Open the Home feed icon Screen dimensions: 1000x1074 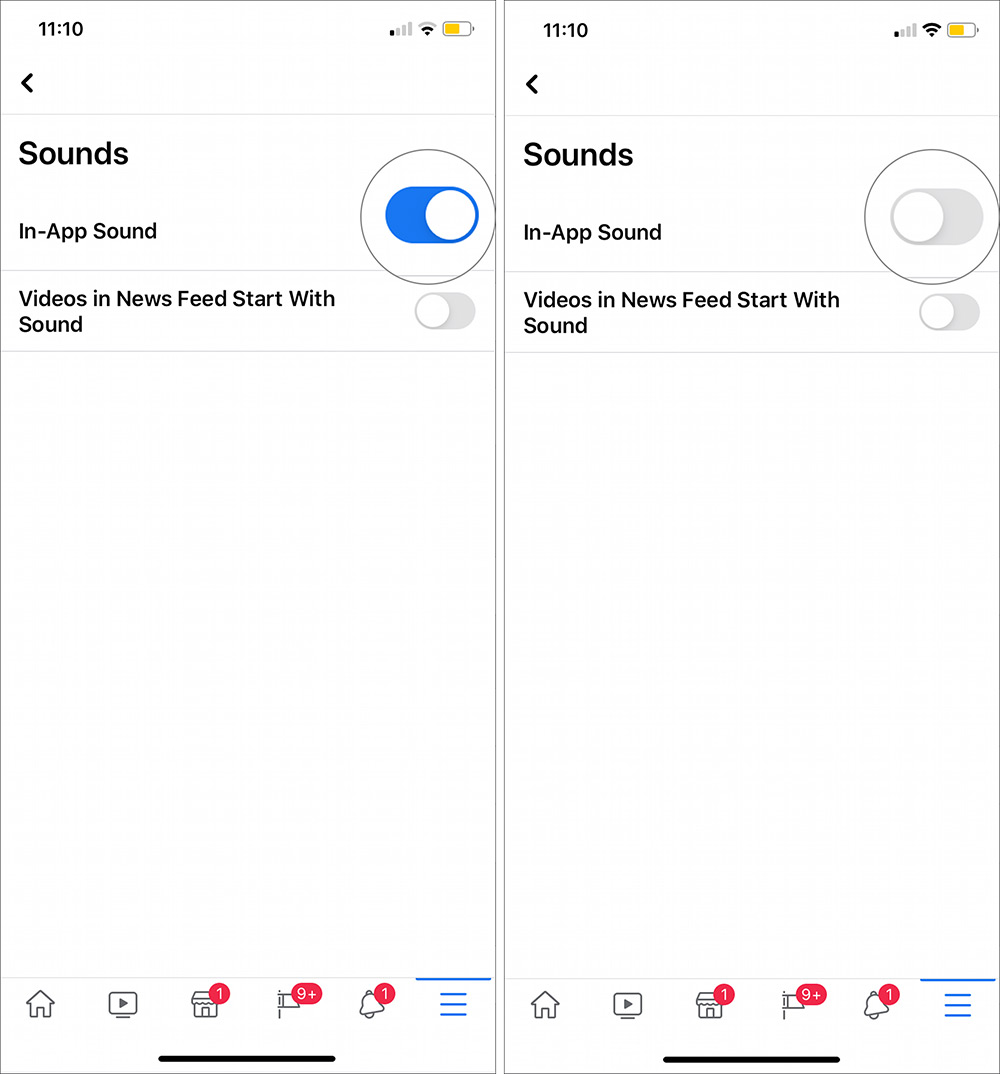[x=40, y=1005]
